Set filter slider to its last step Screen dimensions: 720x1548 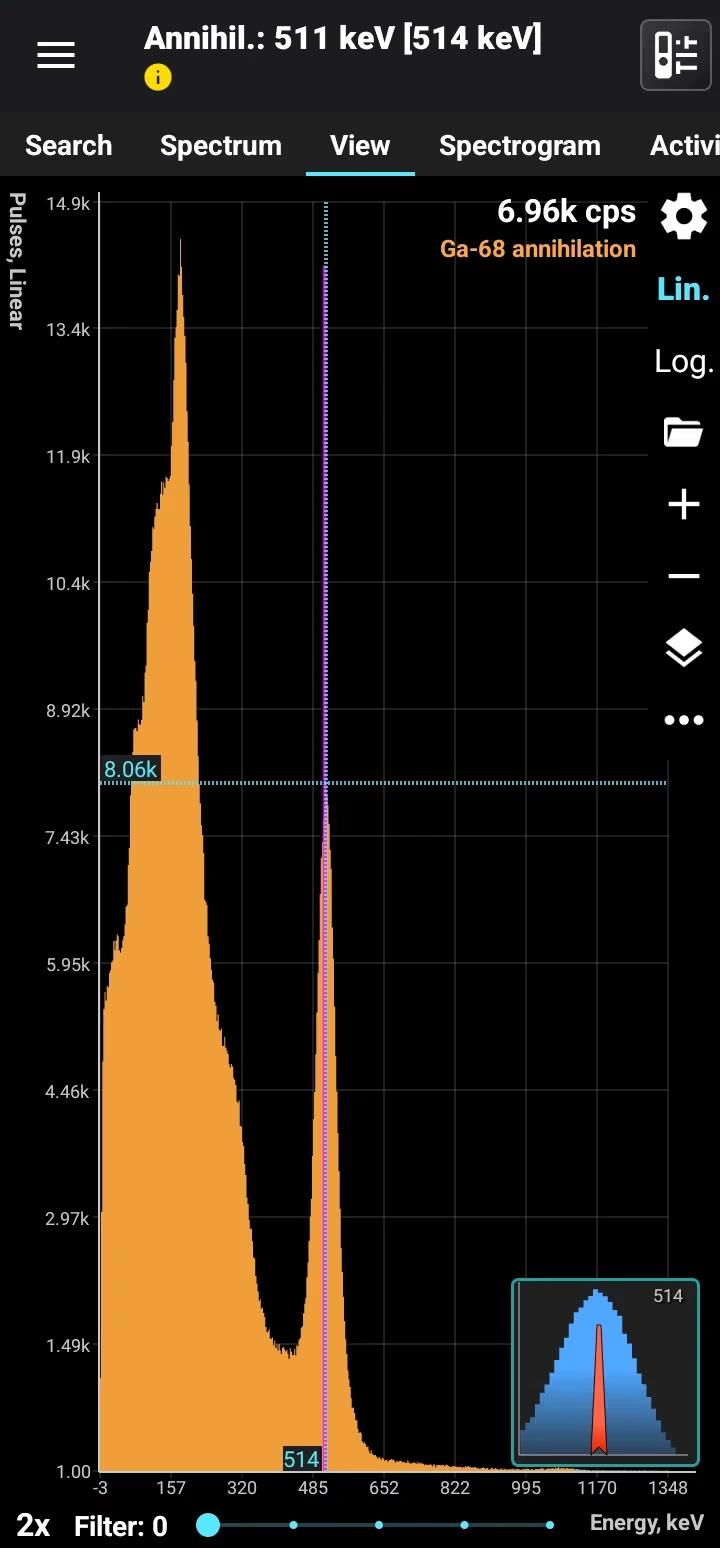550,1525
